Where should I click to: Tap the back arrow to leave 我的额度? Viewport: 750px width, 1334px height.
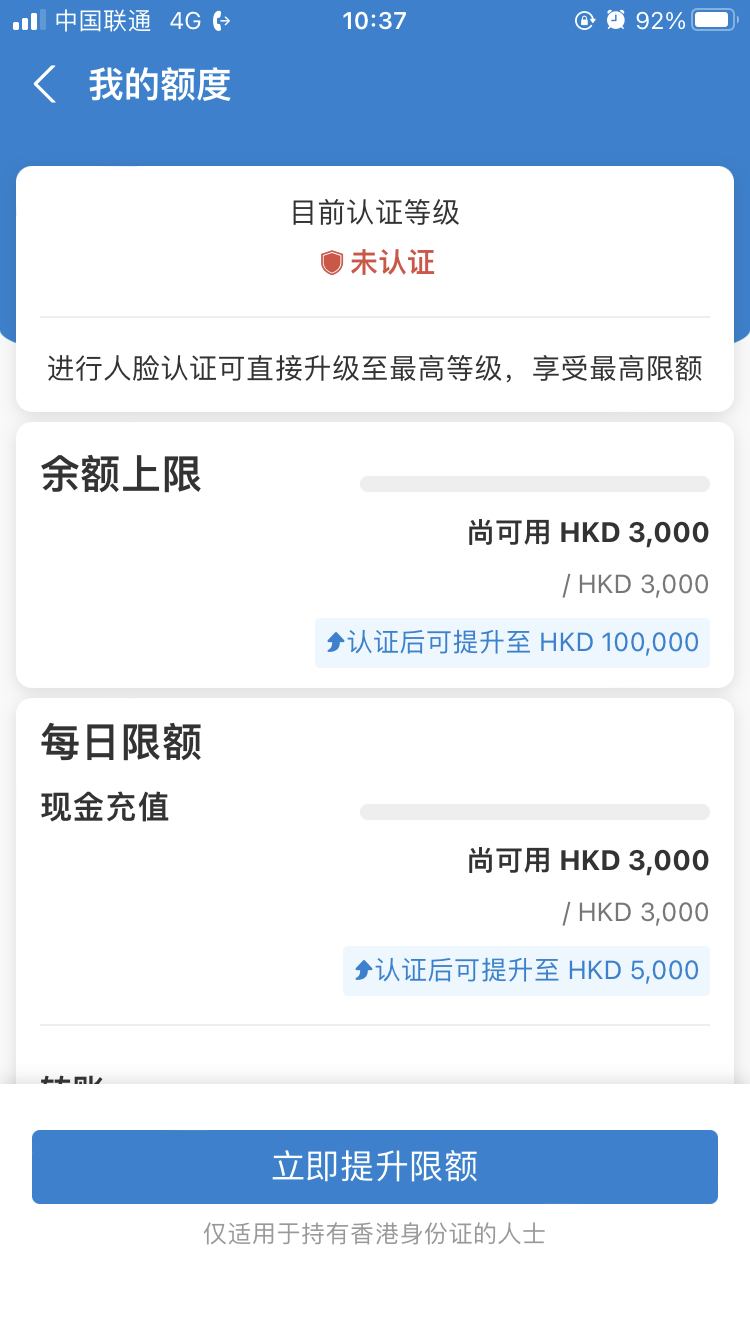tap(44, 86)
